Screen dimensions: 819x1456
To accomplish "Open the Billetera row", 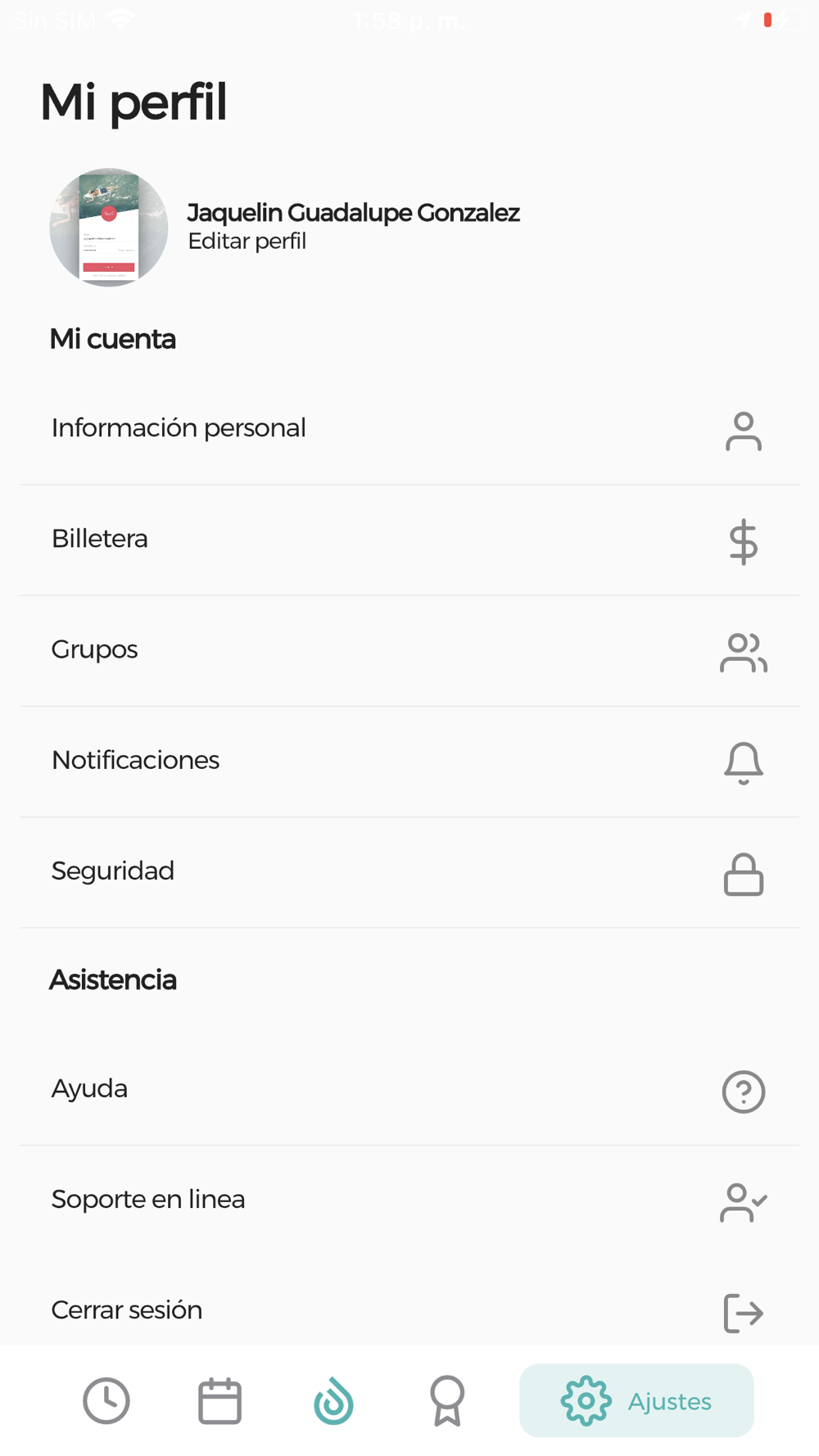I will 408,540.
